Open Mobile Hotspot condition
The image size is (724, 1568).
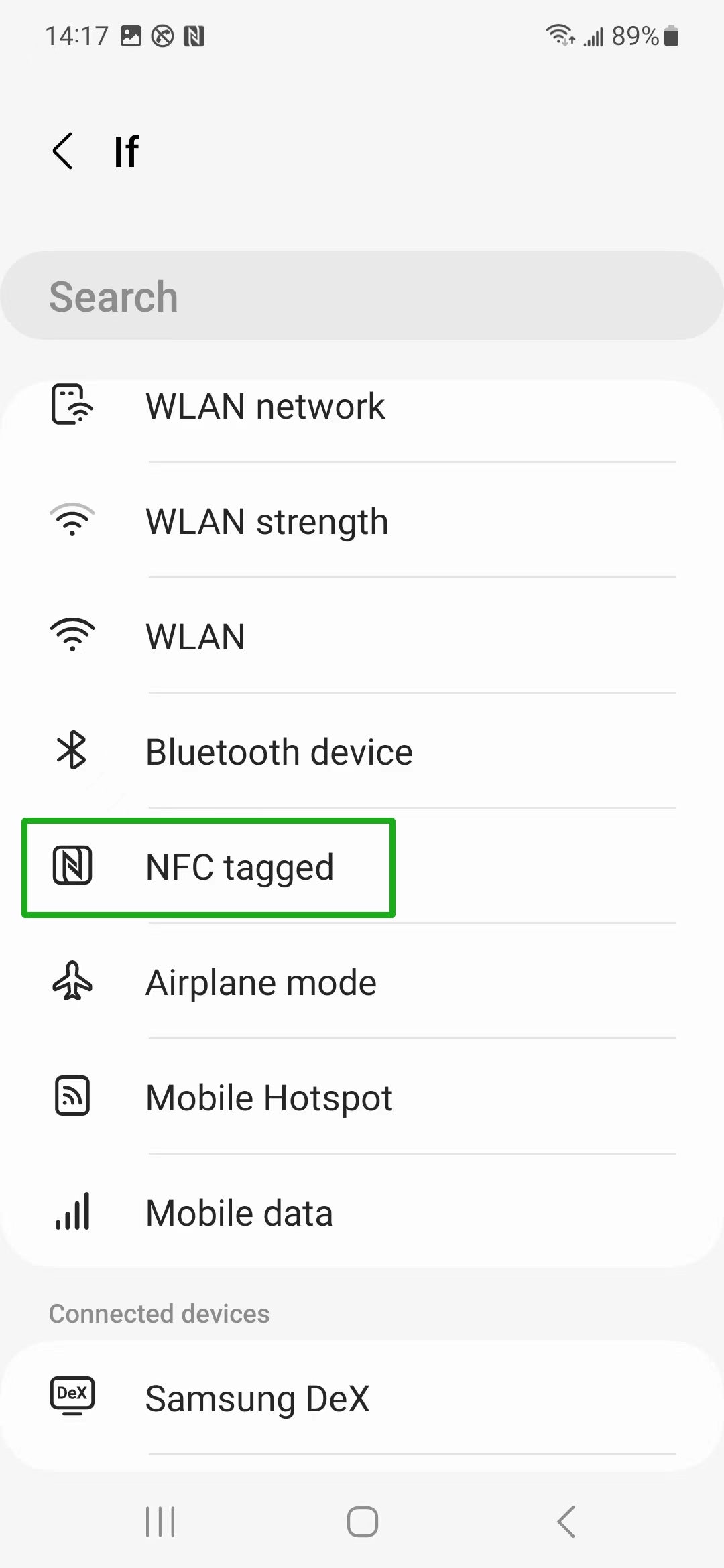pyautogui.click(x=362, y=1098)
